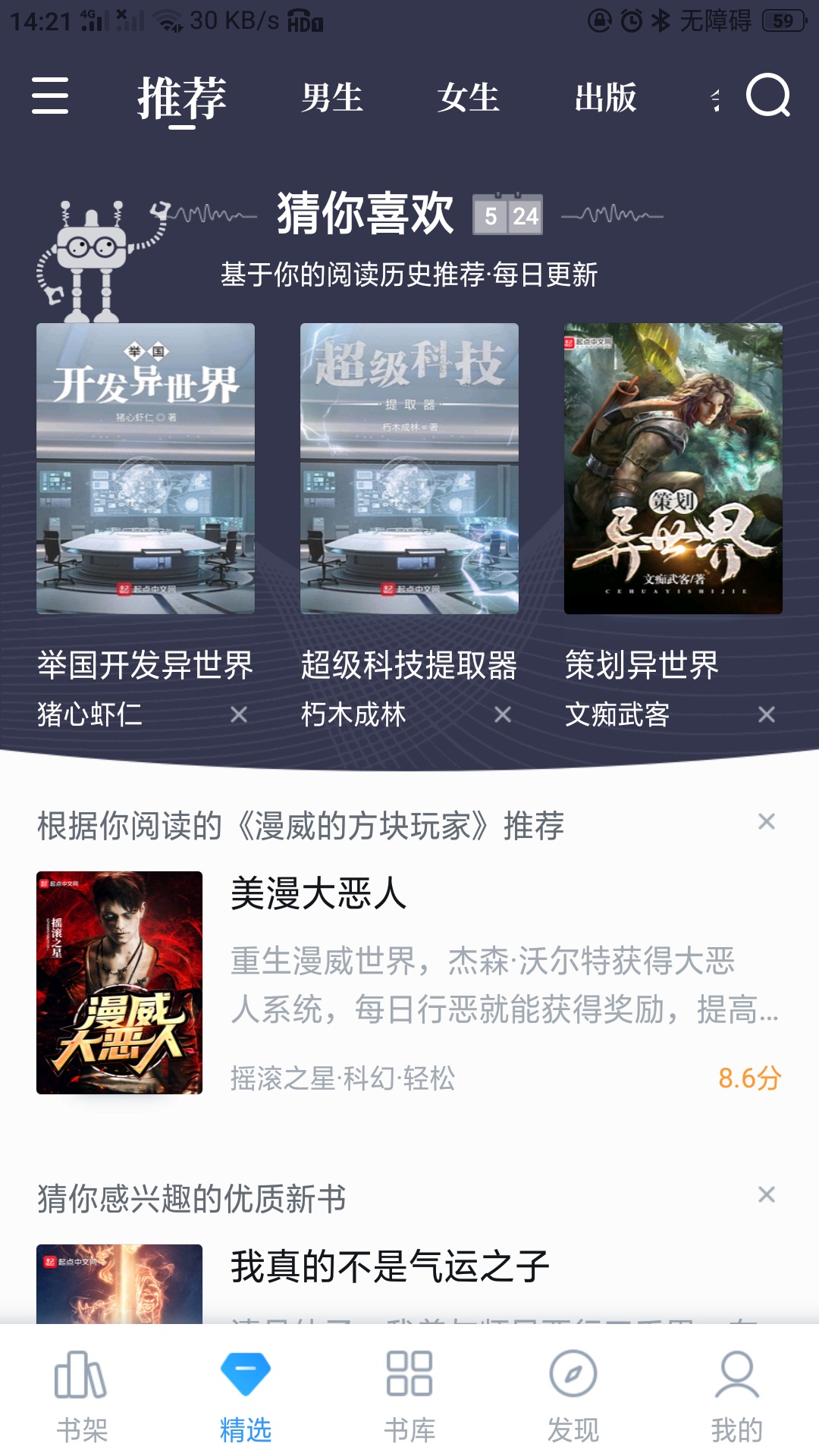Viewport: 819px width, 1456px height.
Task: Dismiss the 策划异世界 recommendation
Action: 767,714
